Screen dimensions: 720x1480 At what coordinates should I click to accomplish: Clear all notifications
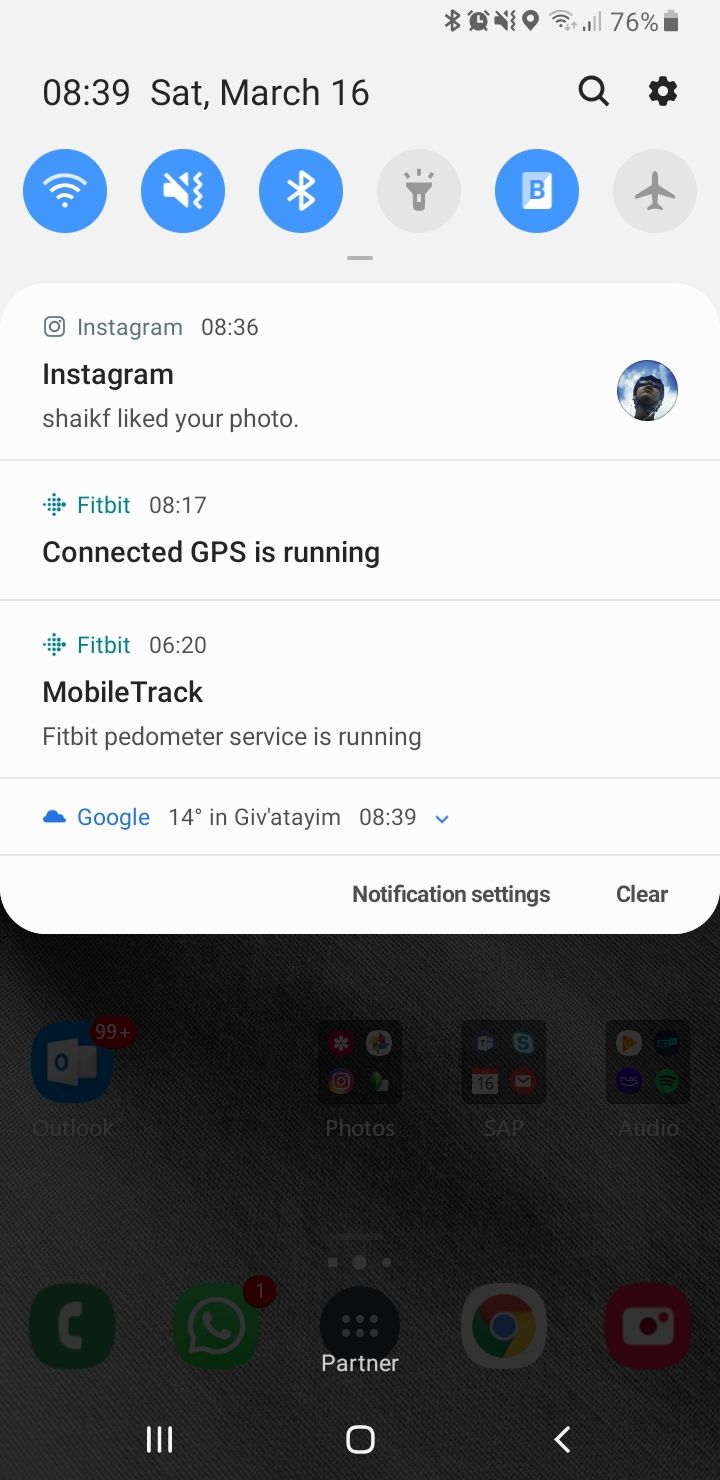click(642, 894)
